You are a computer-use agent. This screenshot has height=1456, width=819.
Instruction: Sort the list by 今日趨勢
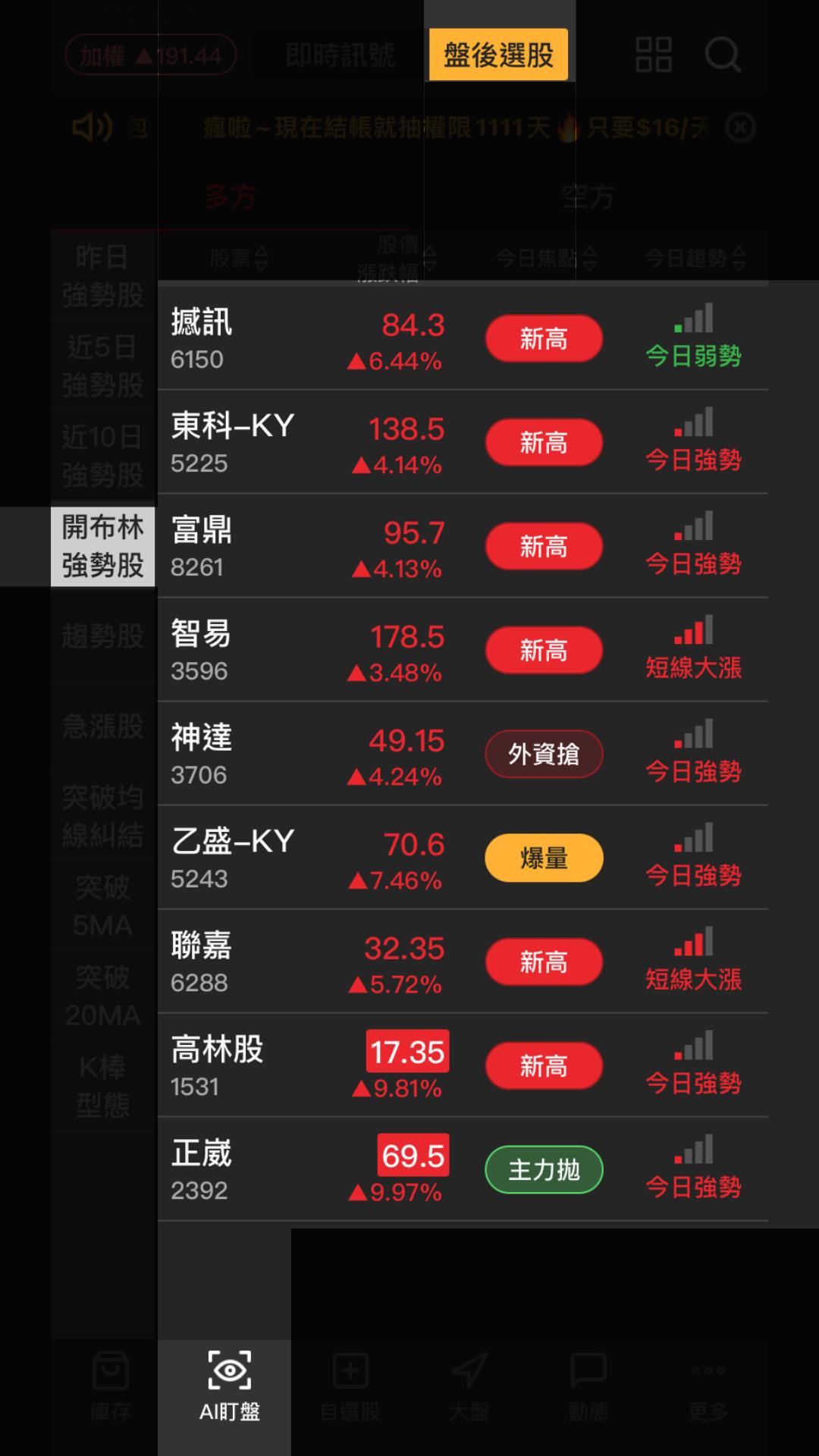coord(695,259)
